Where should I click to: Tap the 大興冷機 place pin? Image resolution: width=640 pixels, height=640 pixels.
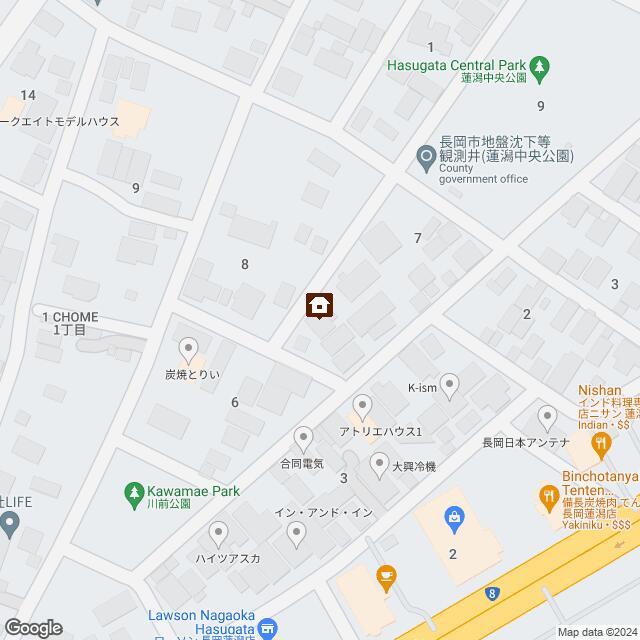[379, 462]
